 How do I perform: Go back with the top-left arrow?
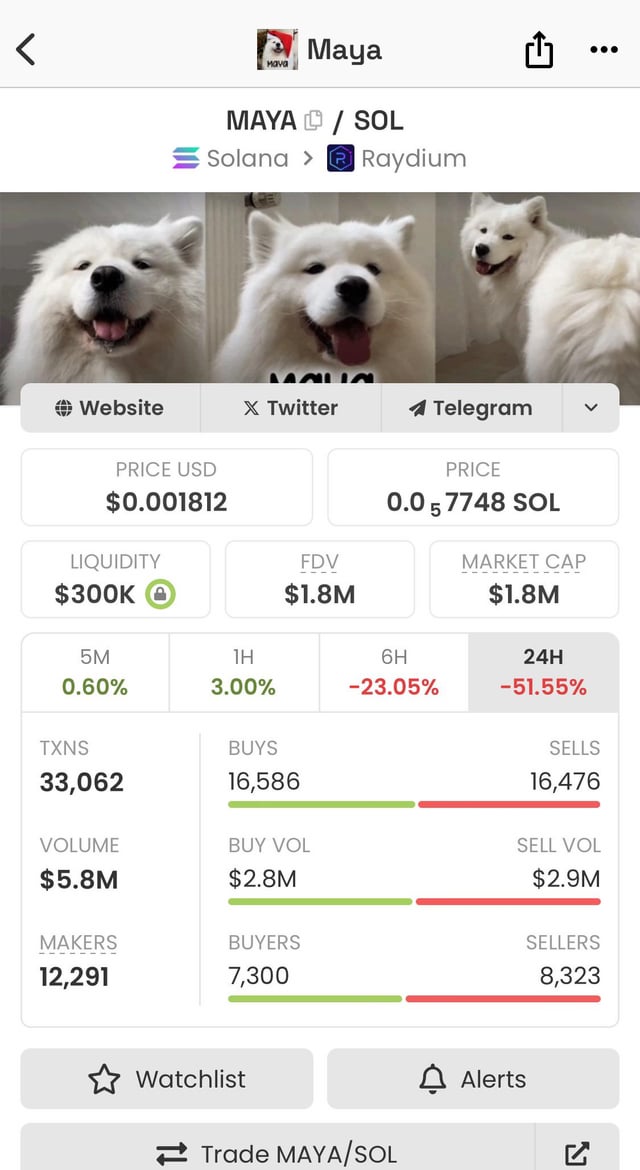tap(27, 48)
